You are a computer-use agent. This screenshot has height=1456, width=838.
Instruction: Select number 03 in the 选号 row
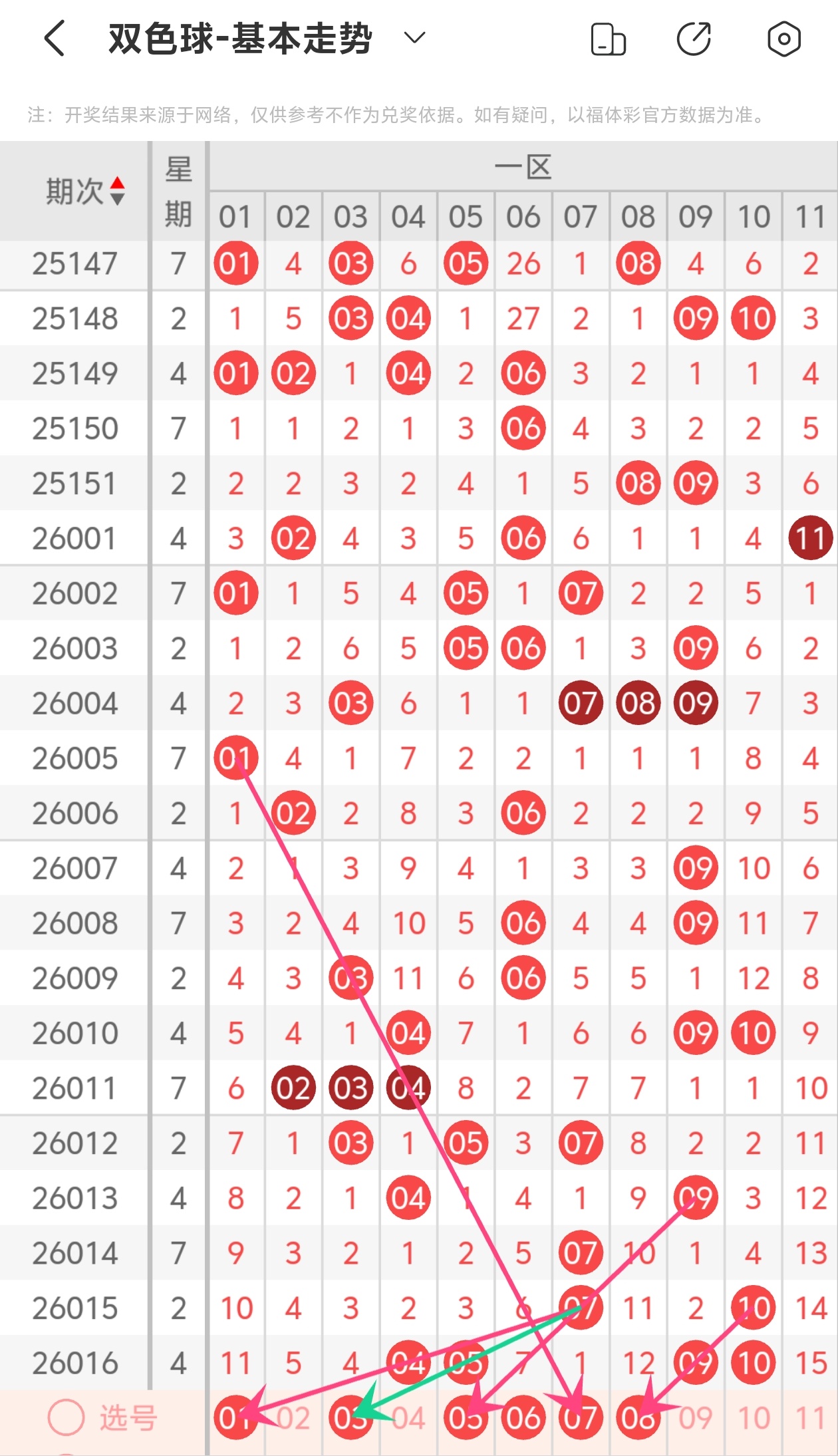350,1418
